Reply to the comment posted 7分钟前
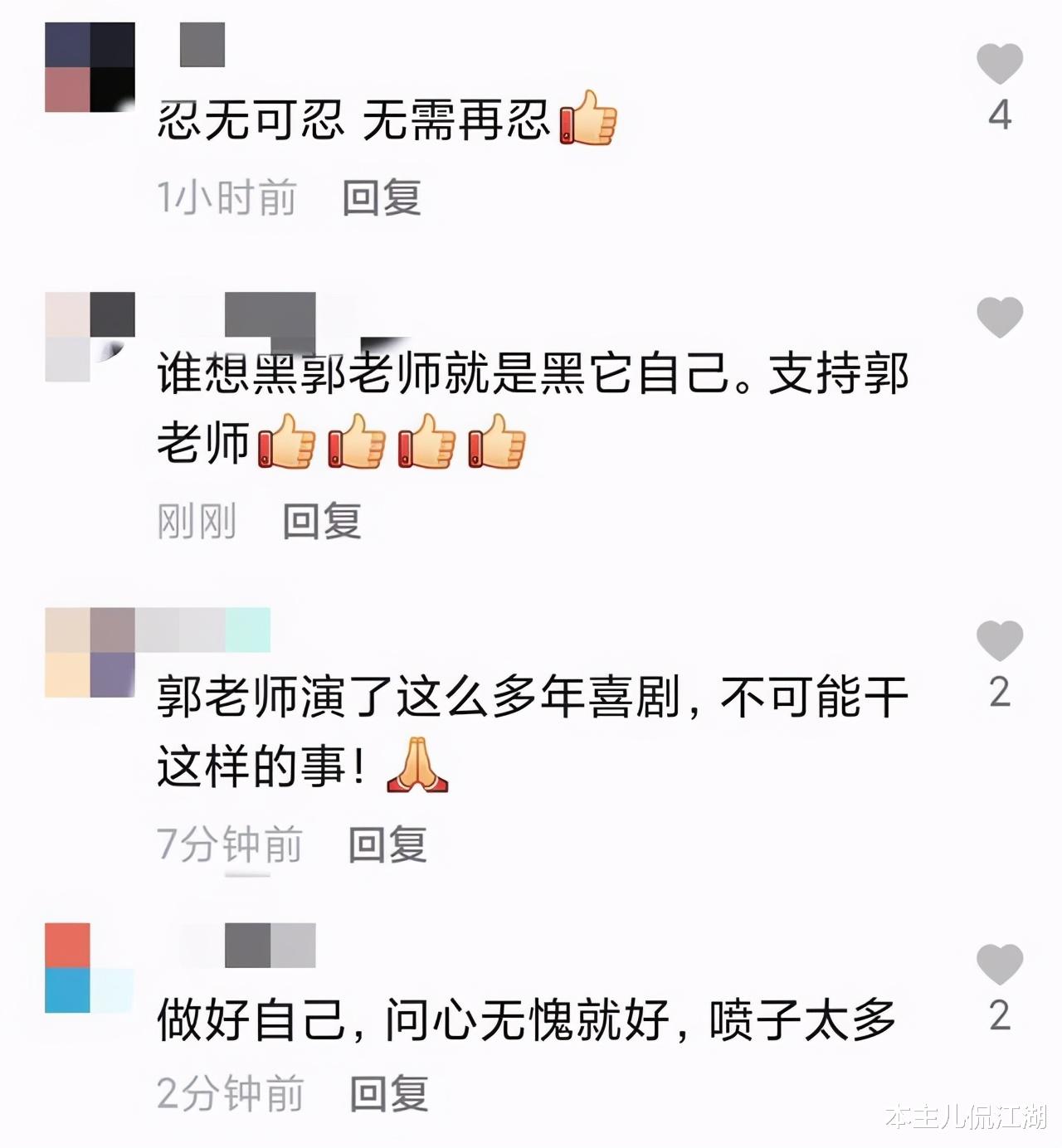 coord(388,844)
